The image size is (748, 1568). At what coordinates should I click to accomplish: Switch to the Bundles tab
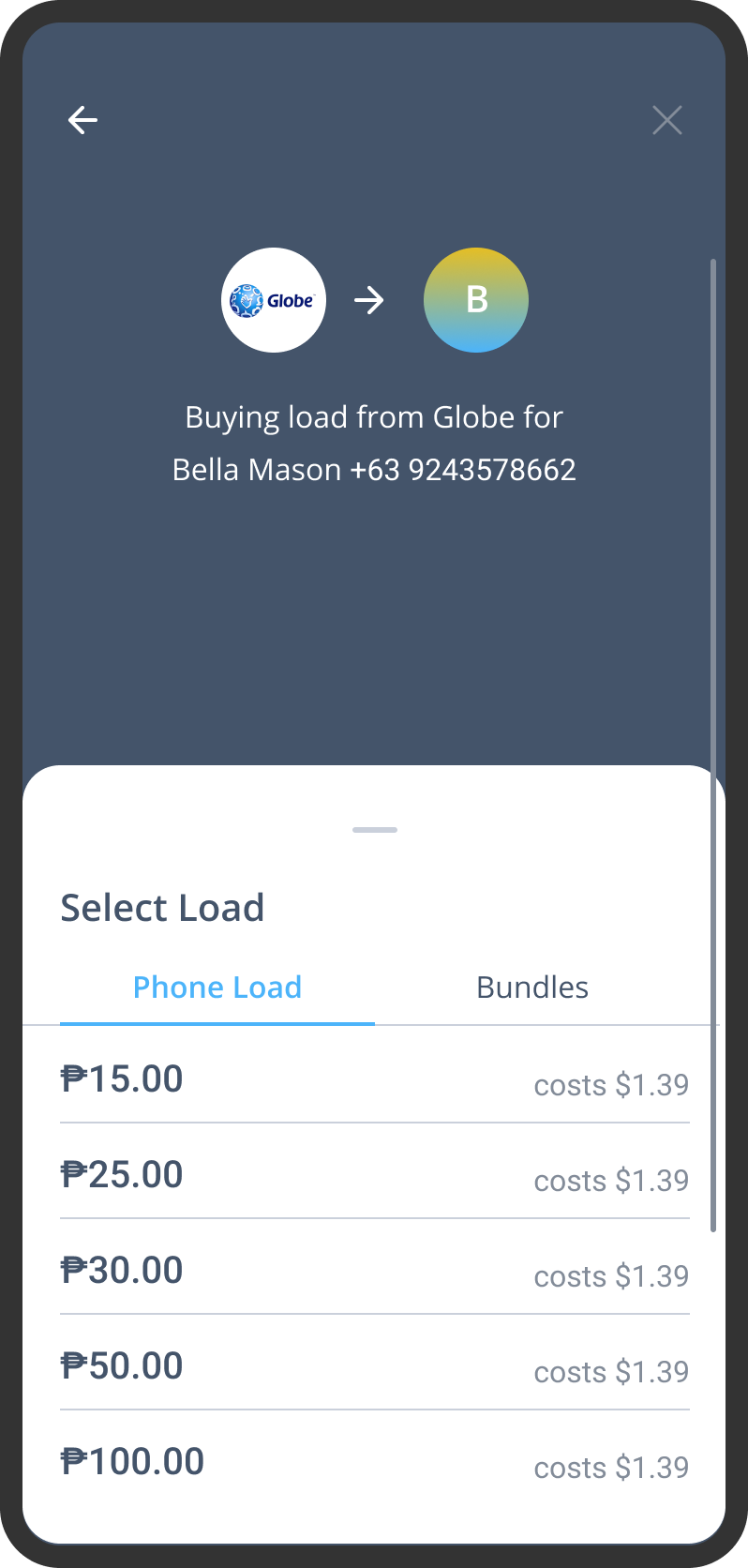coord(532,988)
